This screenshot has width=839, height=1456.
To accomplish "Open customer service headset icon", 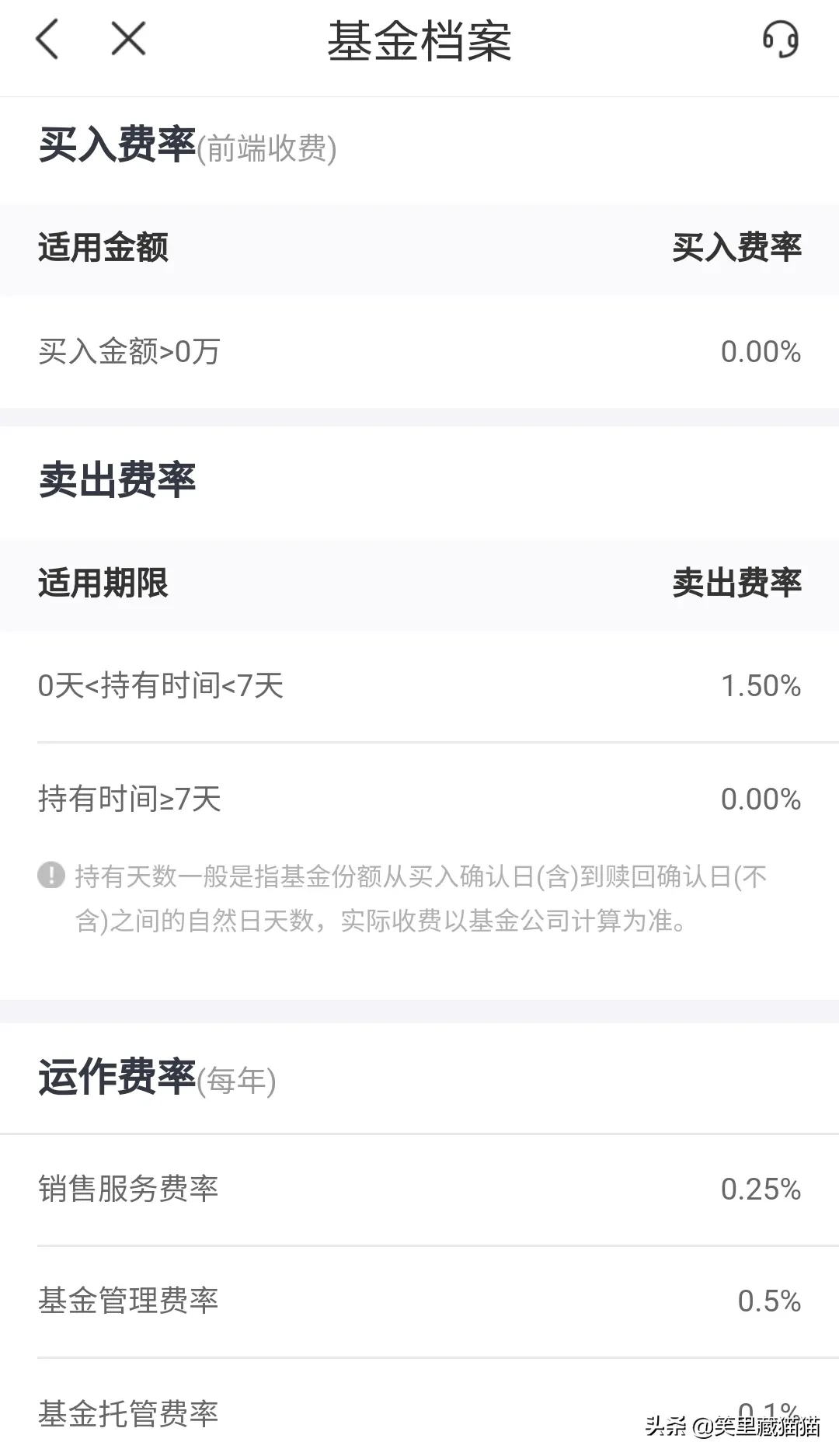I will 780,39.
